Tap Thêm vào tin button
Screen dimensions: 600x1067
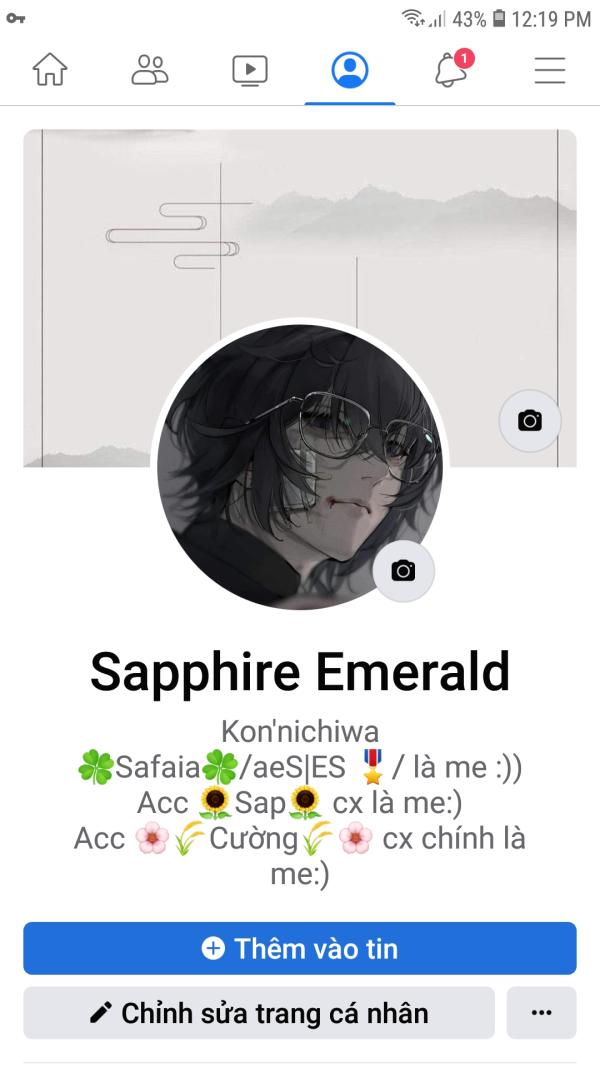300,948
